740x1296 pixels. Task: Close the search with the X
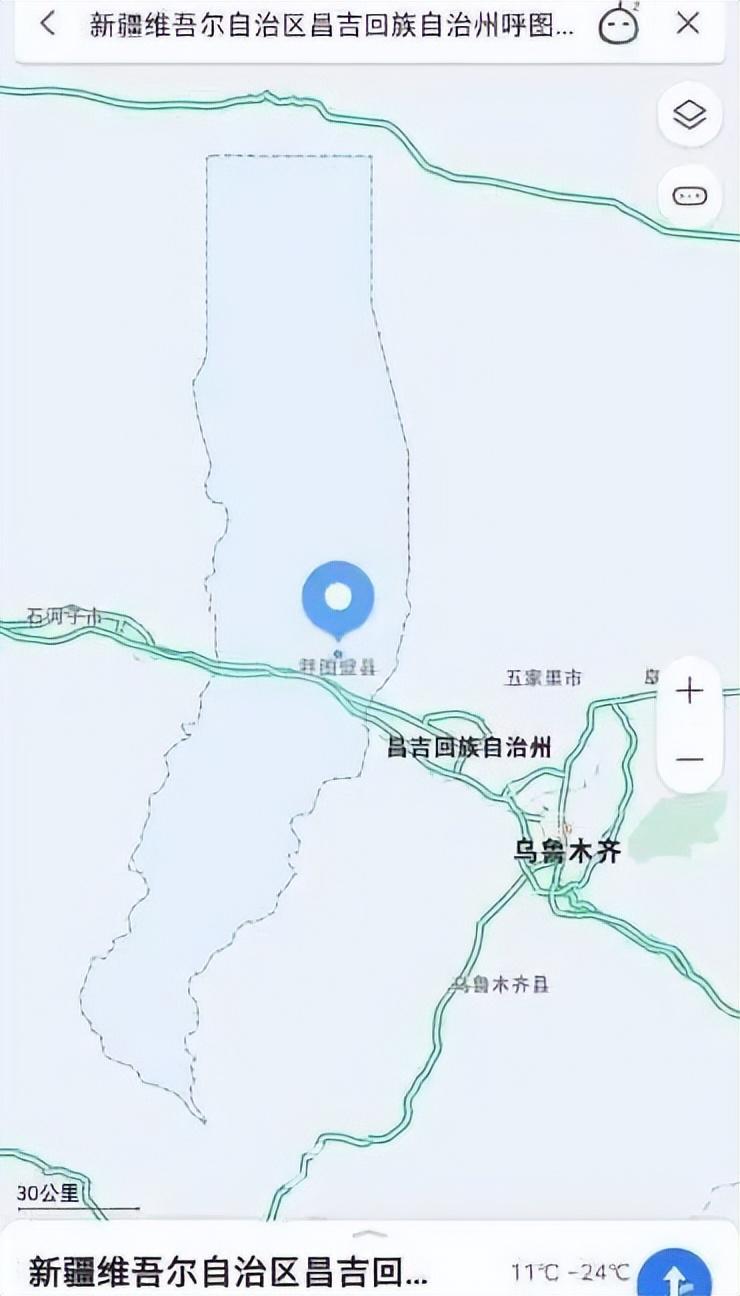tap(688, 23)
